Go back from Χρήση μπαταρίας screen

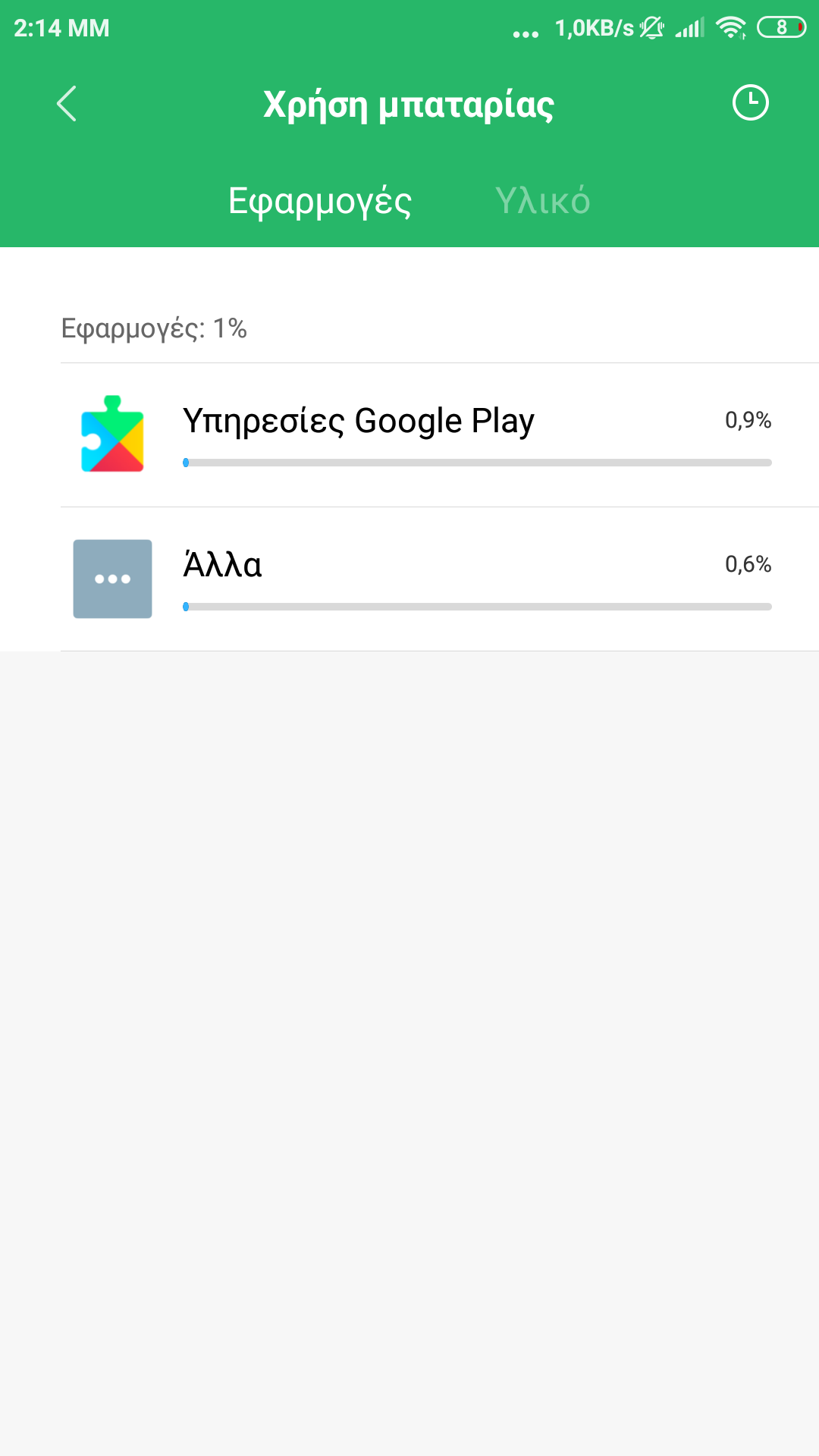point(67,103)
